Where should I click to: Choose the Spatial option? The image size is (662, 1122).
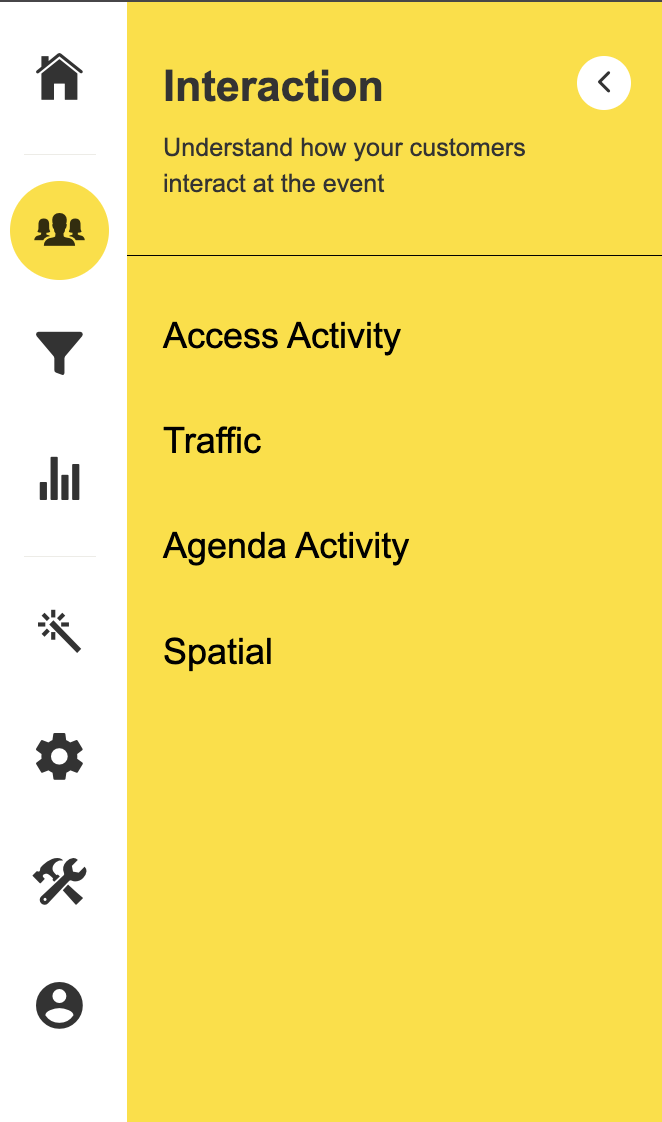click(x=218, y=652)
